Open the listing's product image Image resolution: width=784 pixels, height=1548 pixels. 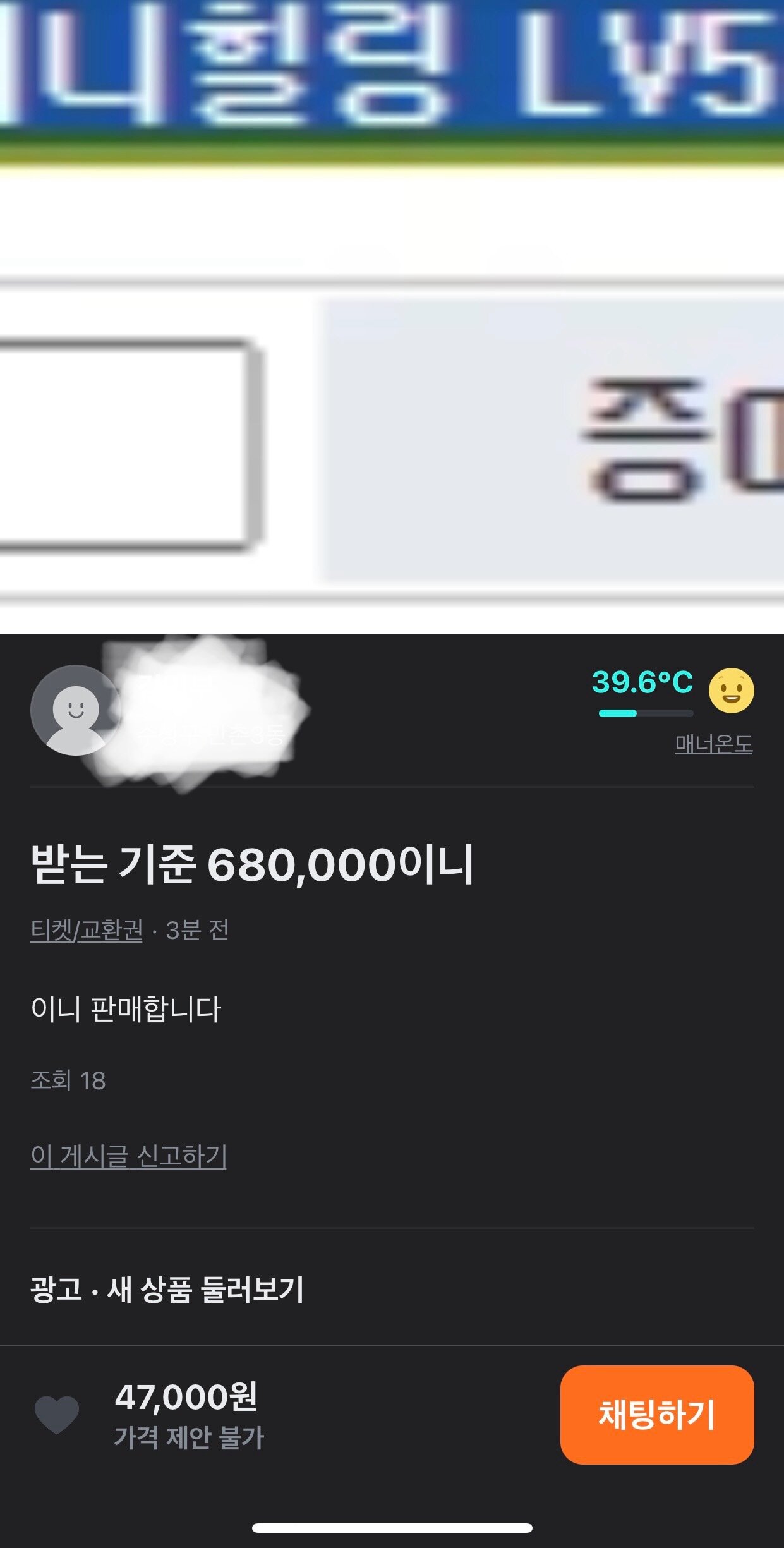point(392,316)
